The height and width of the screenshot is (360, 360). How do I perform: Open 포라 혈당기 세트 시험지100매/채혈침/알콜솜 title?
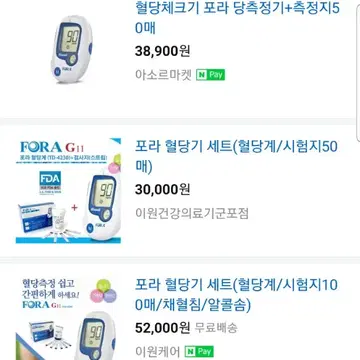pos(236,295)
